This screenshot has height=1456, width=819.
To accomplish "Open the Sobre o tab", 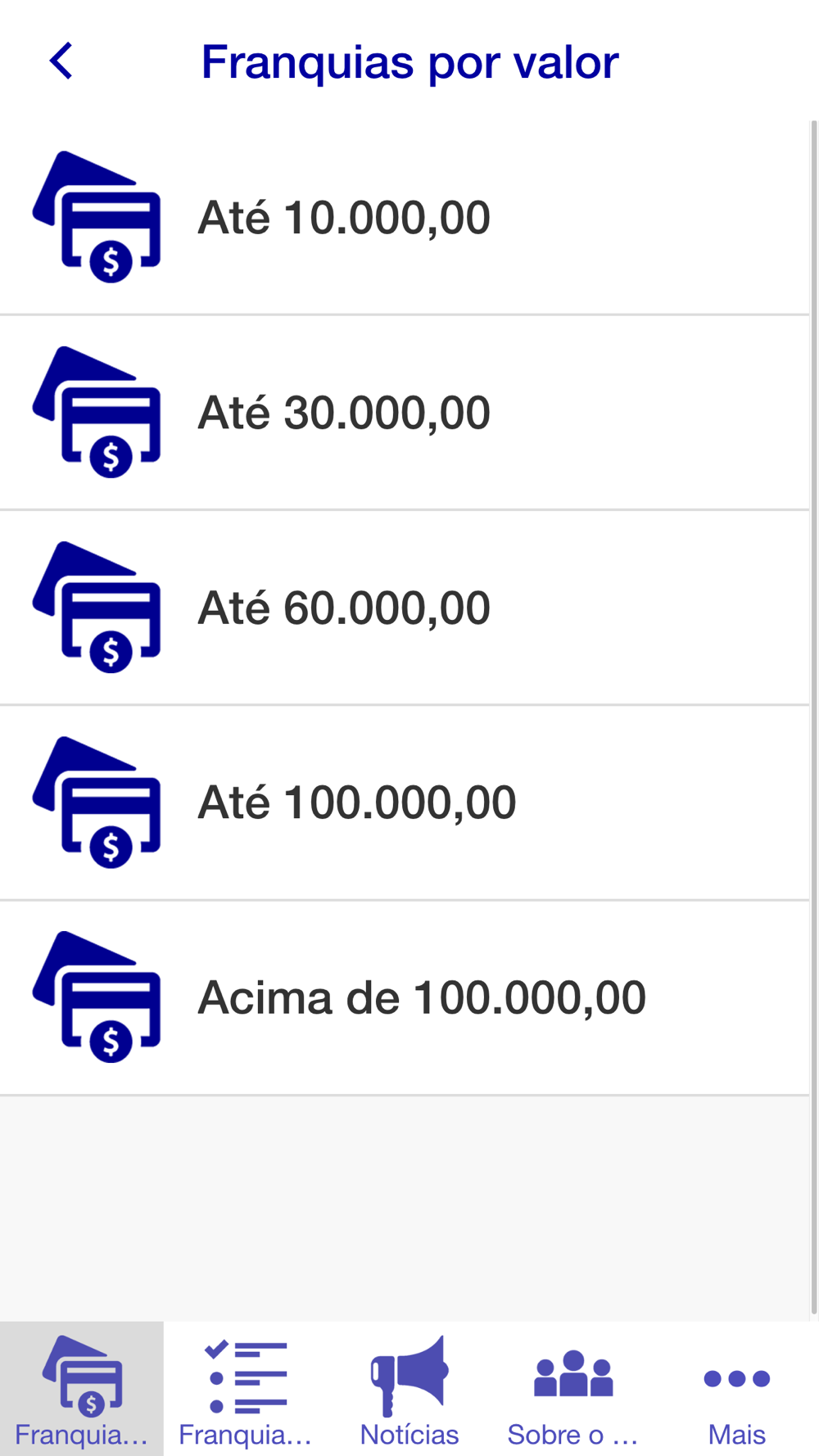I will pyautogui.click(x=572, y=1390).
